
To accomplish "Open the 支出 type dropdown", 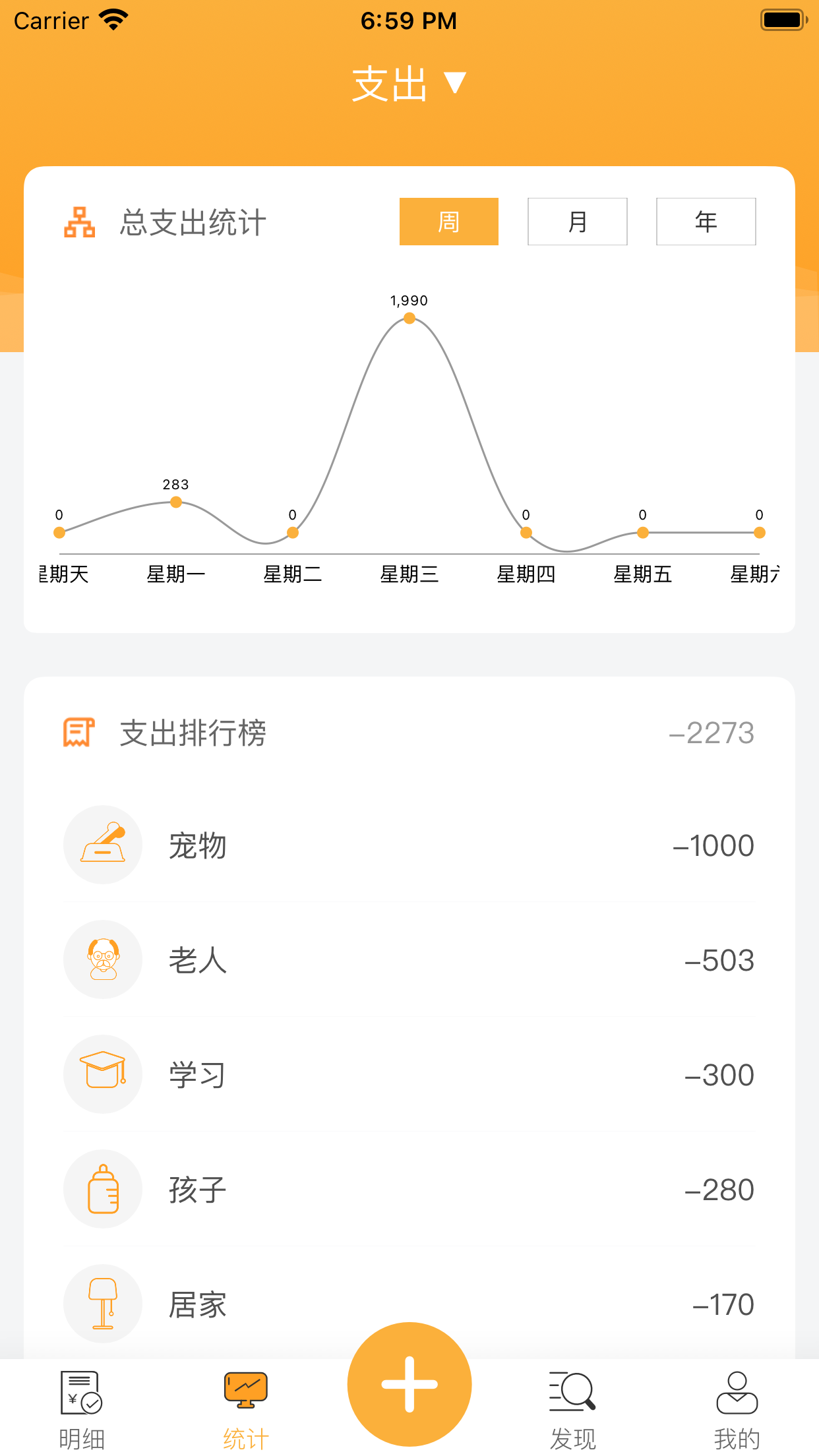I will click(x=409, y=84).
